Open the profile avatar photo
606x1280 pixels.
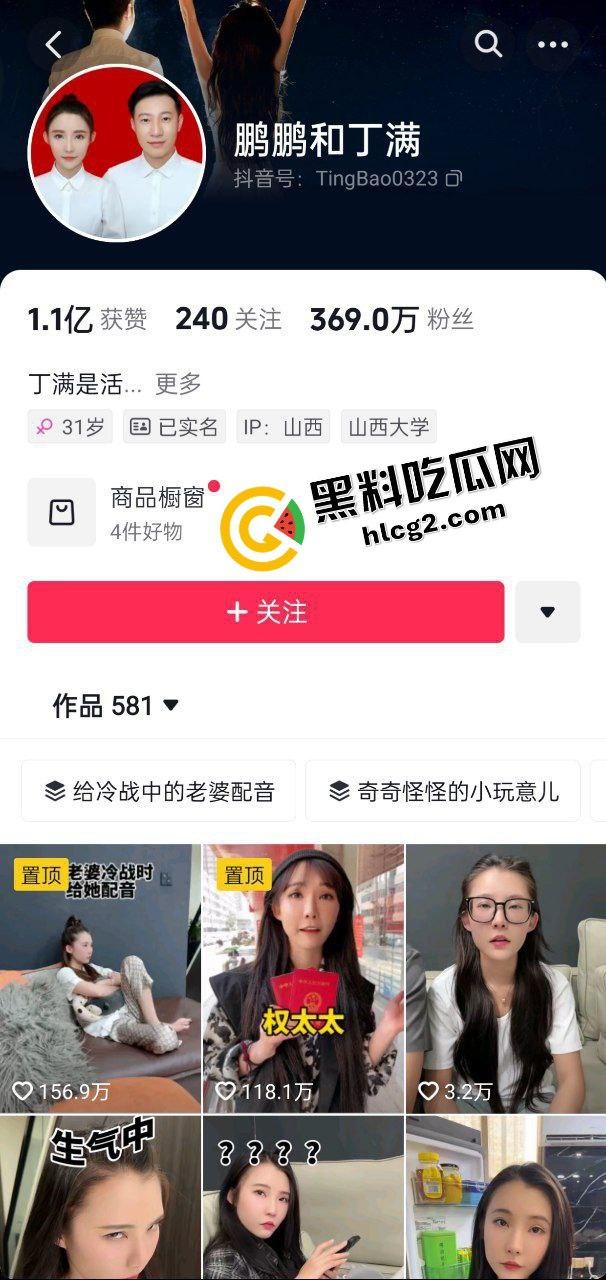coord(116,154)
